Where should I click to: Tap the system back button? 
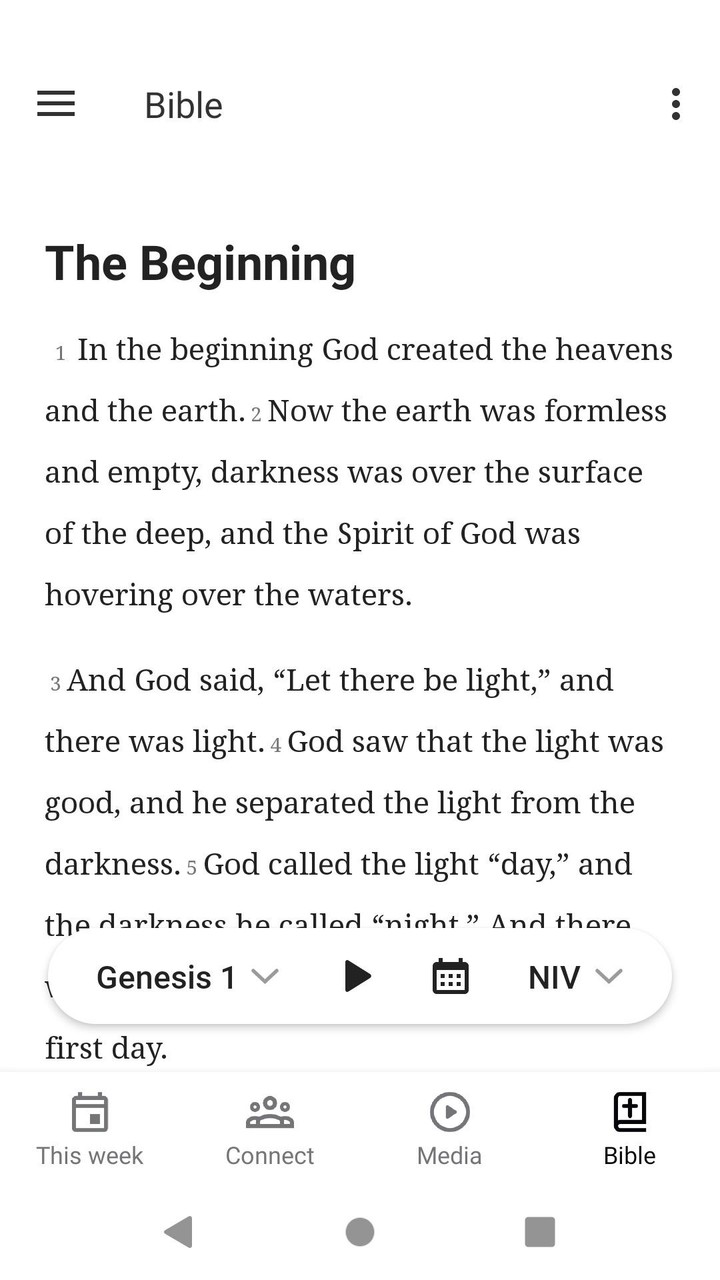[178, 1232]
